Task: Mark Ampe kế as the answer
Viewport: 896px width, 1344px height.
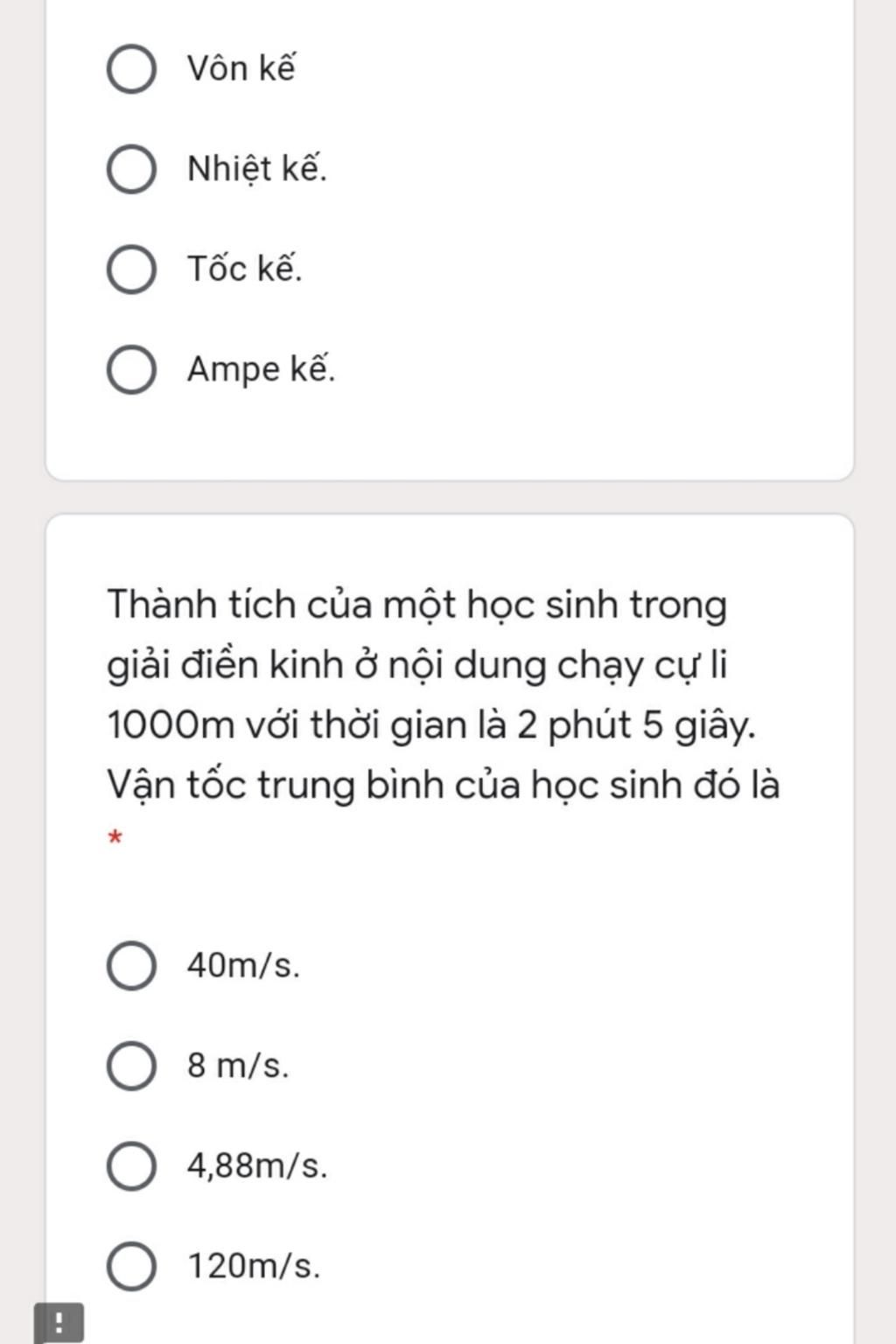Action: [x=131, y=370]
